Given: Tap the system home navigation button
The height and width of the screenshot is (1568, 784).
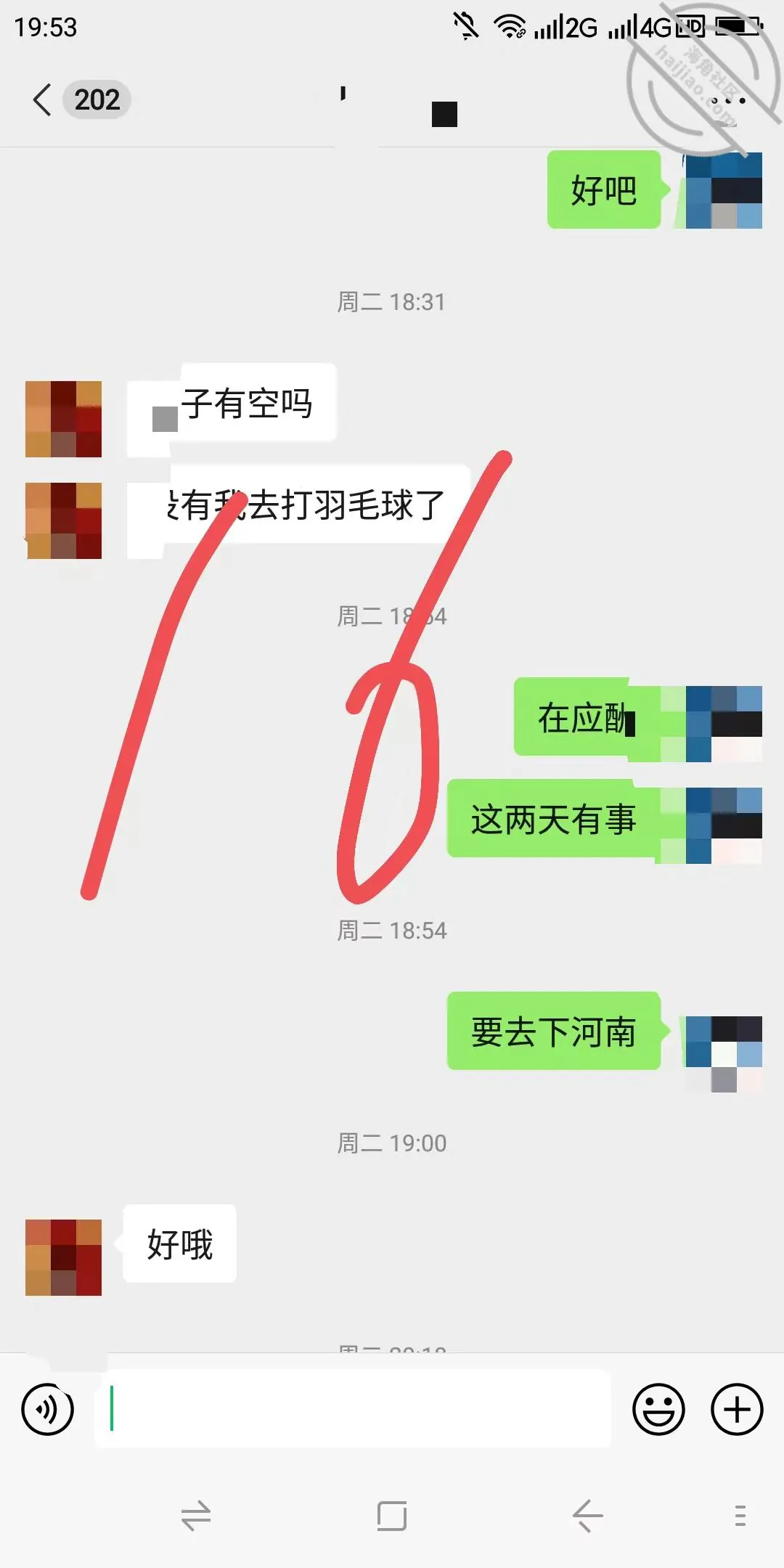Looking at the screenshot, I should pyautogui.click(x=392, y=1516).
